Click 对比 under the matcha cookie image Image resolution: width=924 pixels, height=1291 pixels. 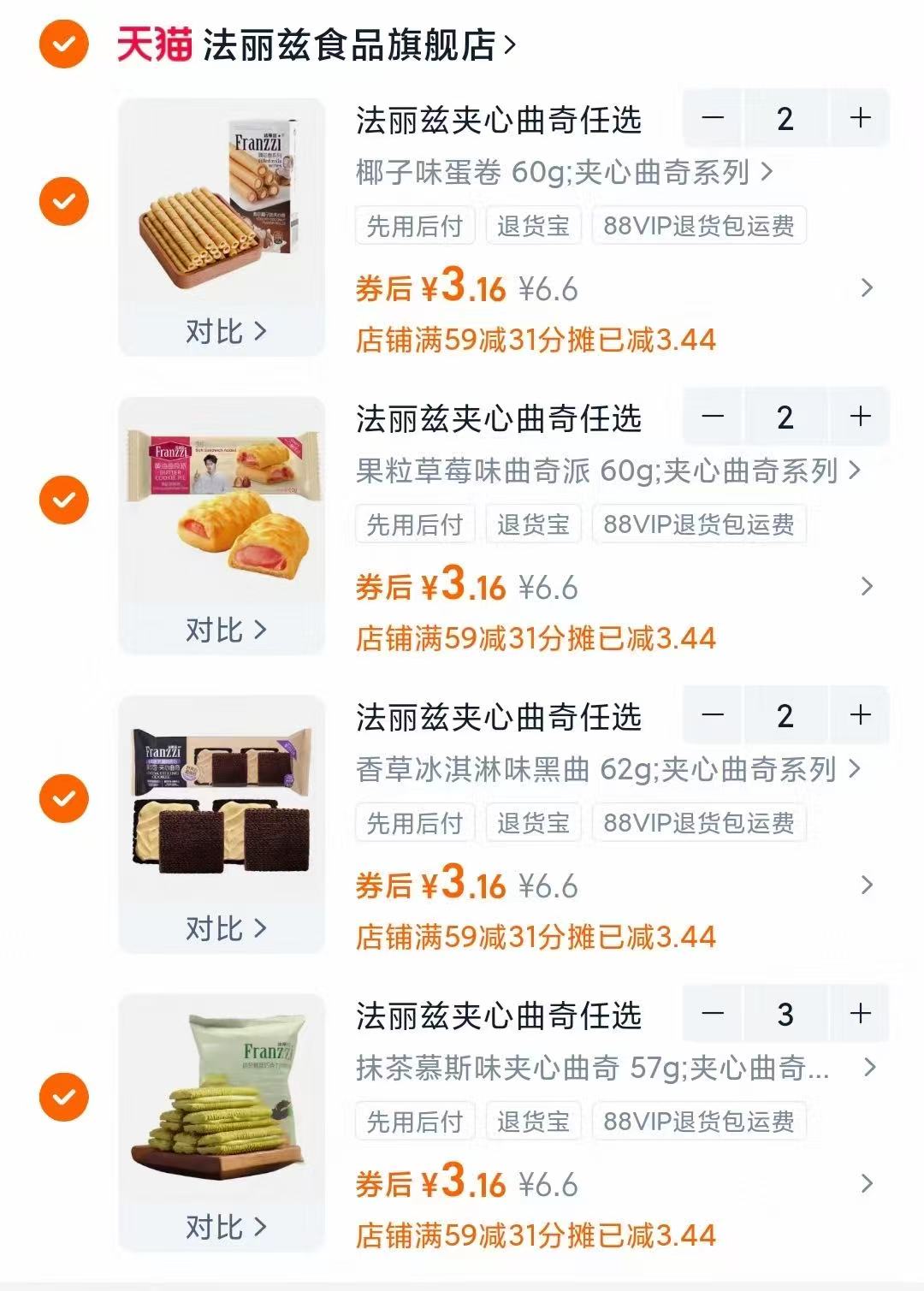coord(224,1225)
